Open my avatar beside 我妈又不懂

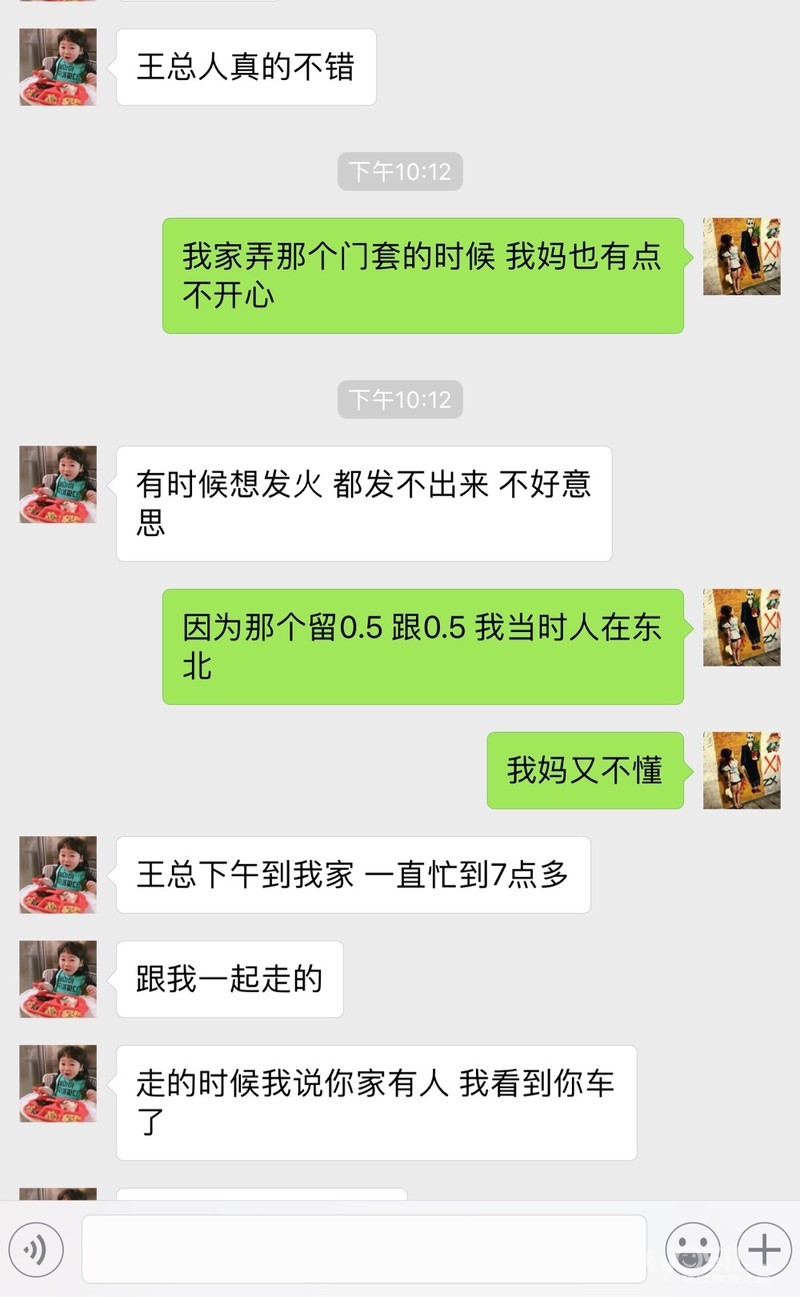tap(741, 770)
